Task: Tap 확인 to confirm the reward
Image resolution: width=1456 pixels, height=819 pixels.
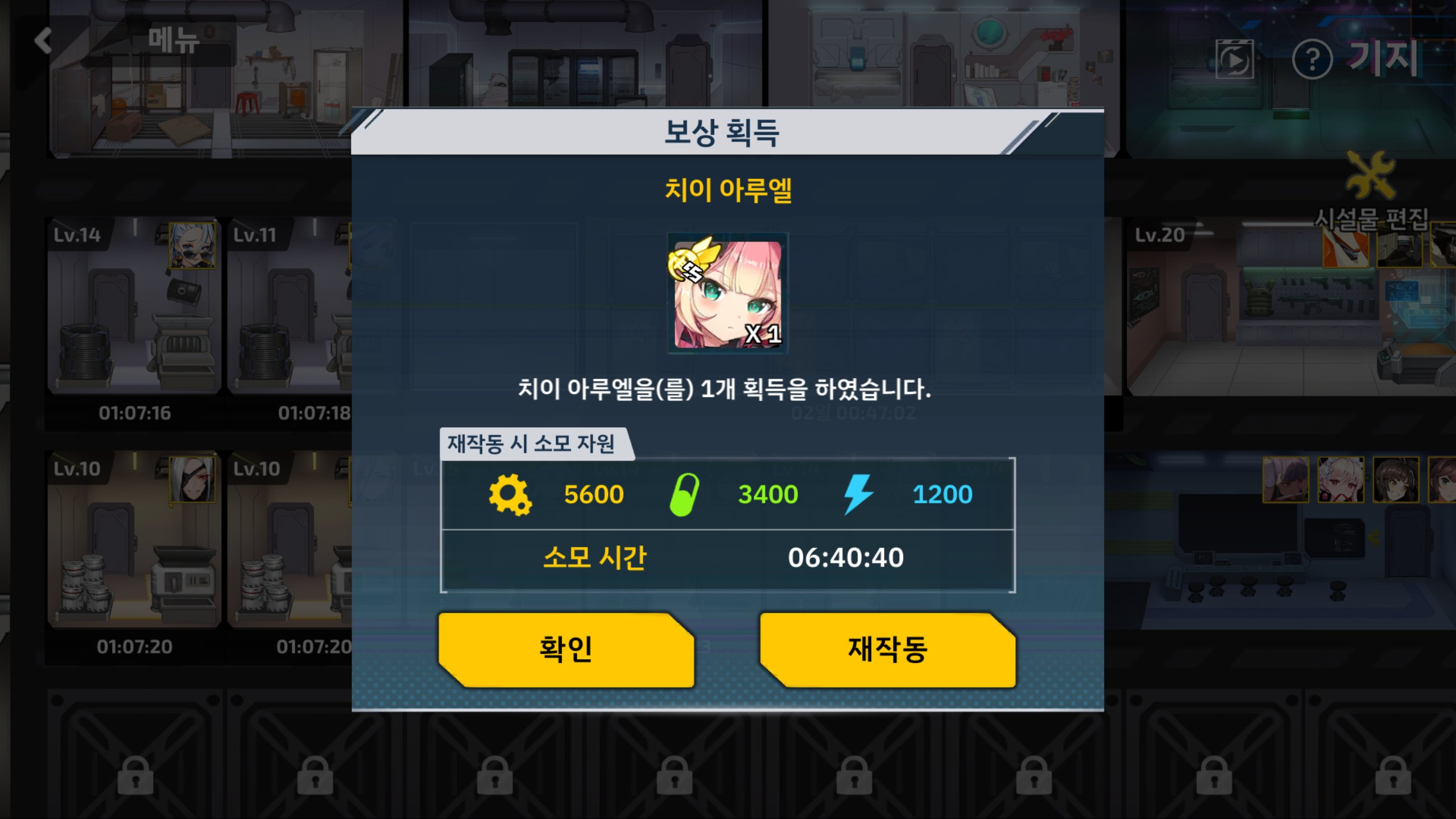Action: [566, 649]
